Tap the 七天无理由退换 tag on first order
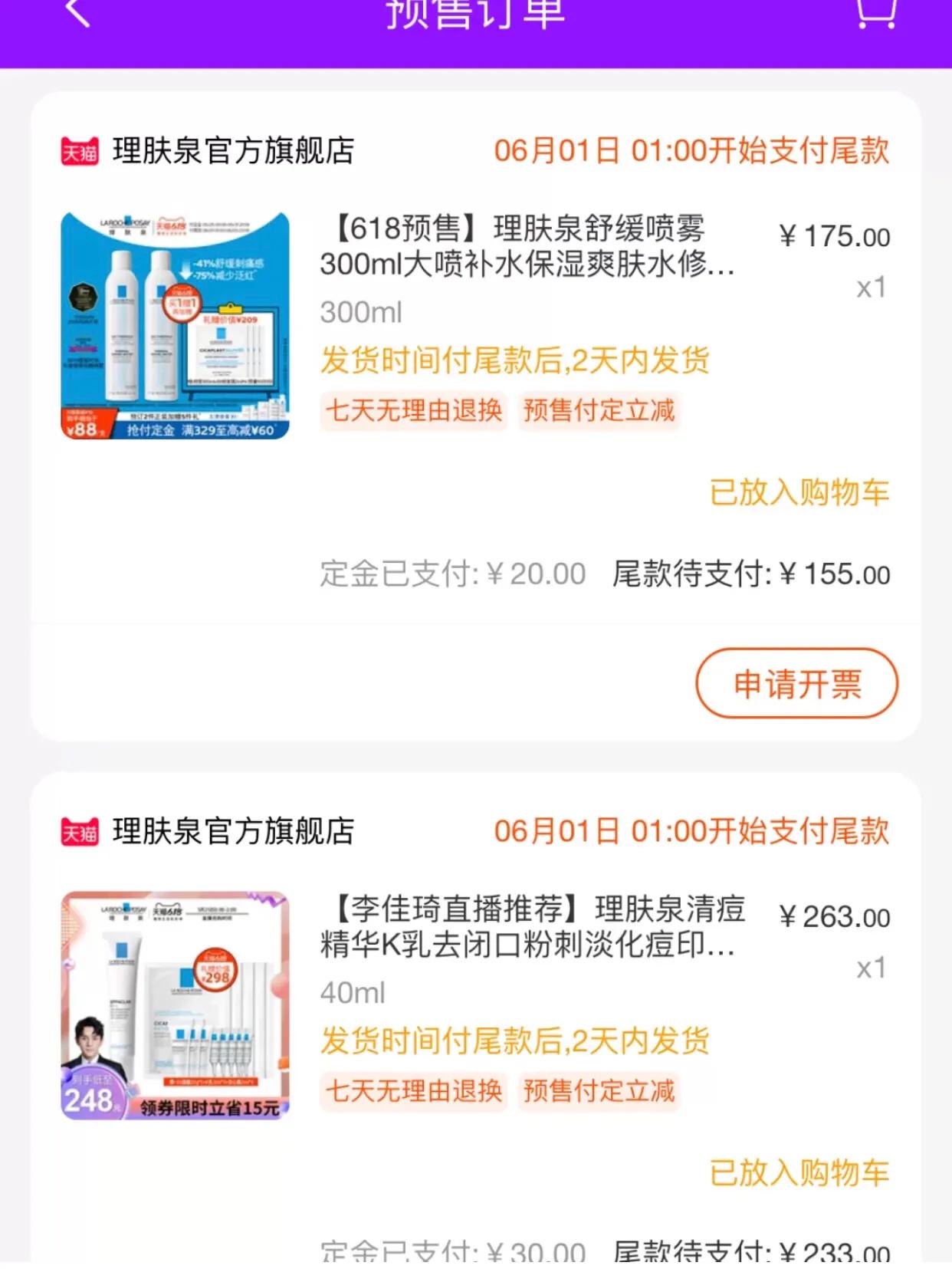 coord(412,413)
